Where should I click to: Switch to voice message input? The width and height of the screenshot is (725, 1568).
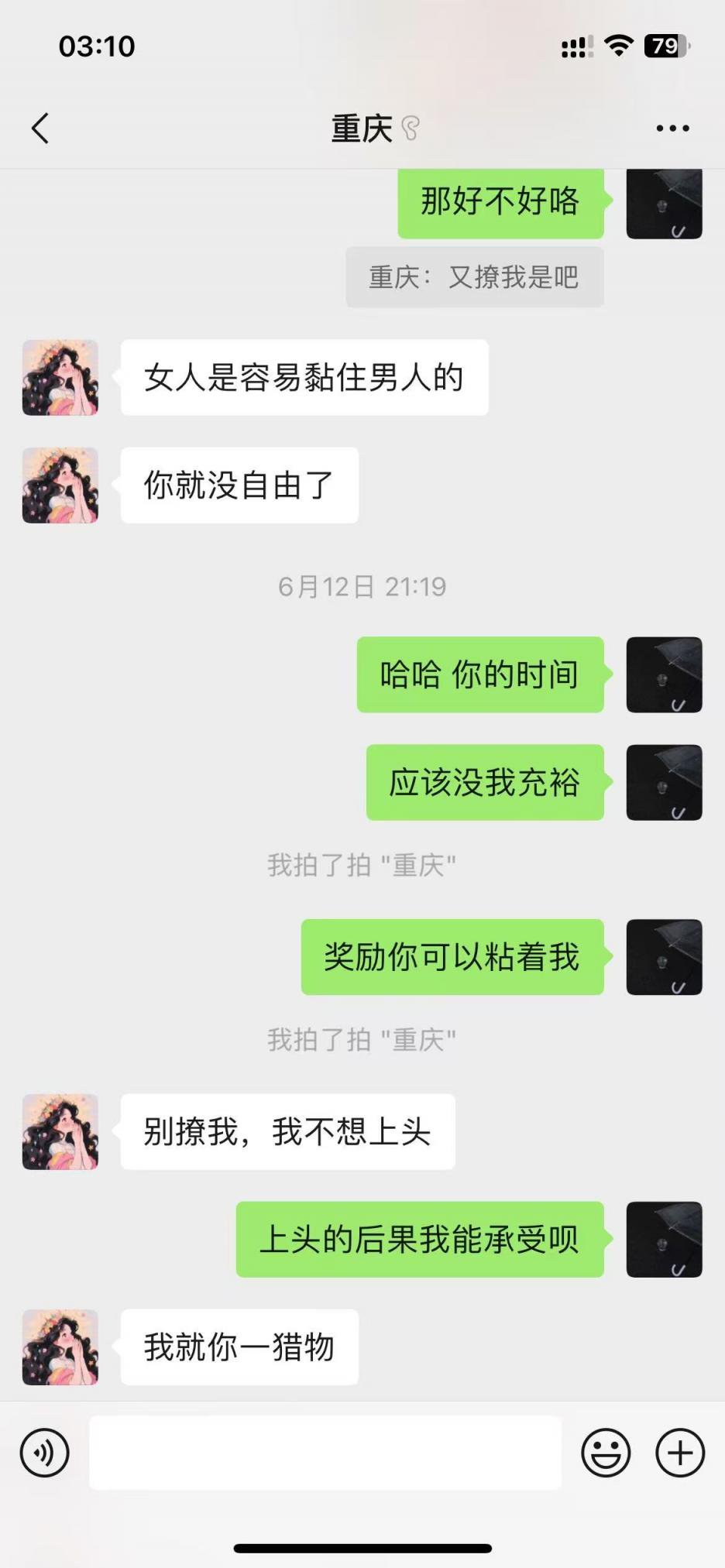45,1453
